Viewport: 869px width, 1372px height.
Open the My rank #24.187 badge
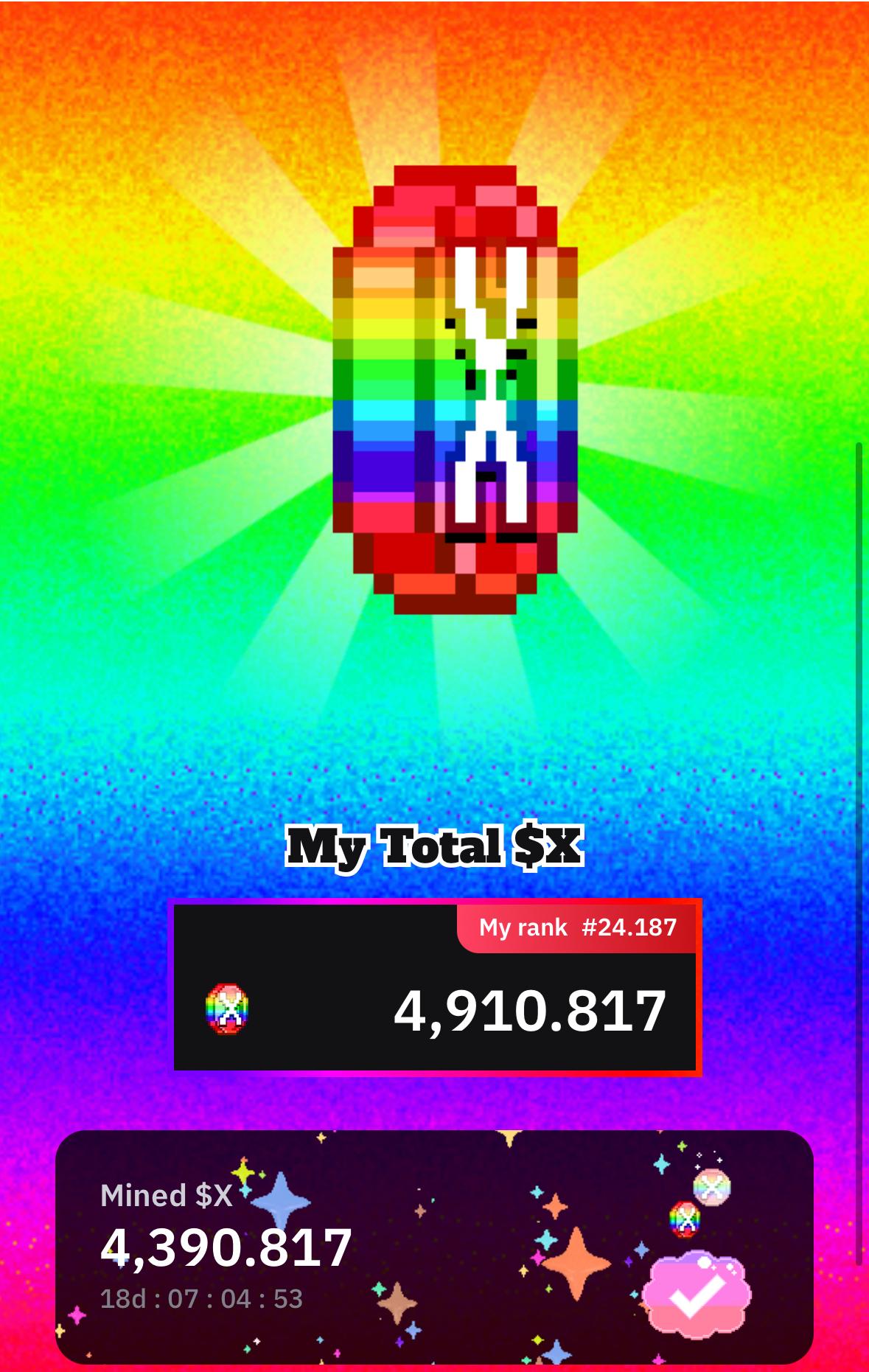(x=576, y=927)
